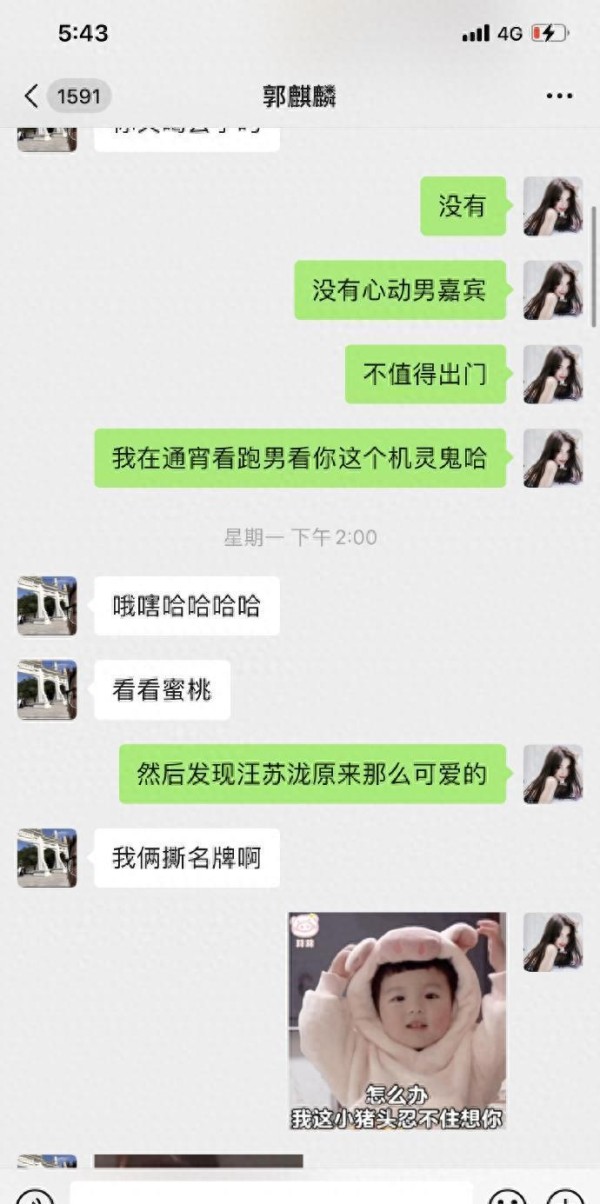The image size is (600, 1204).
Task: Open contact avatar beside 我俩撕名牌啊
Action: point(47,858)
